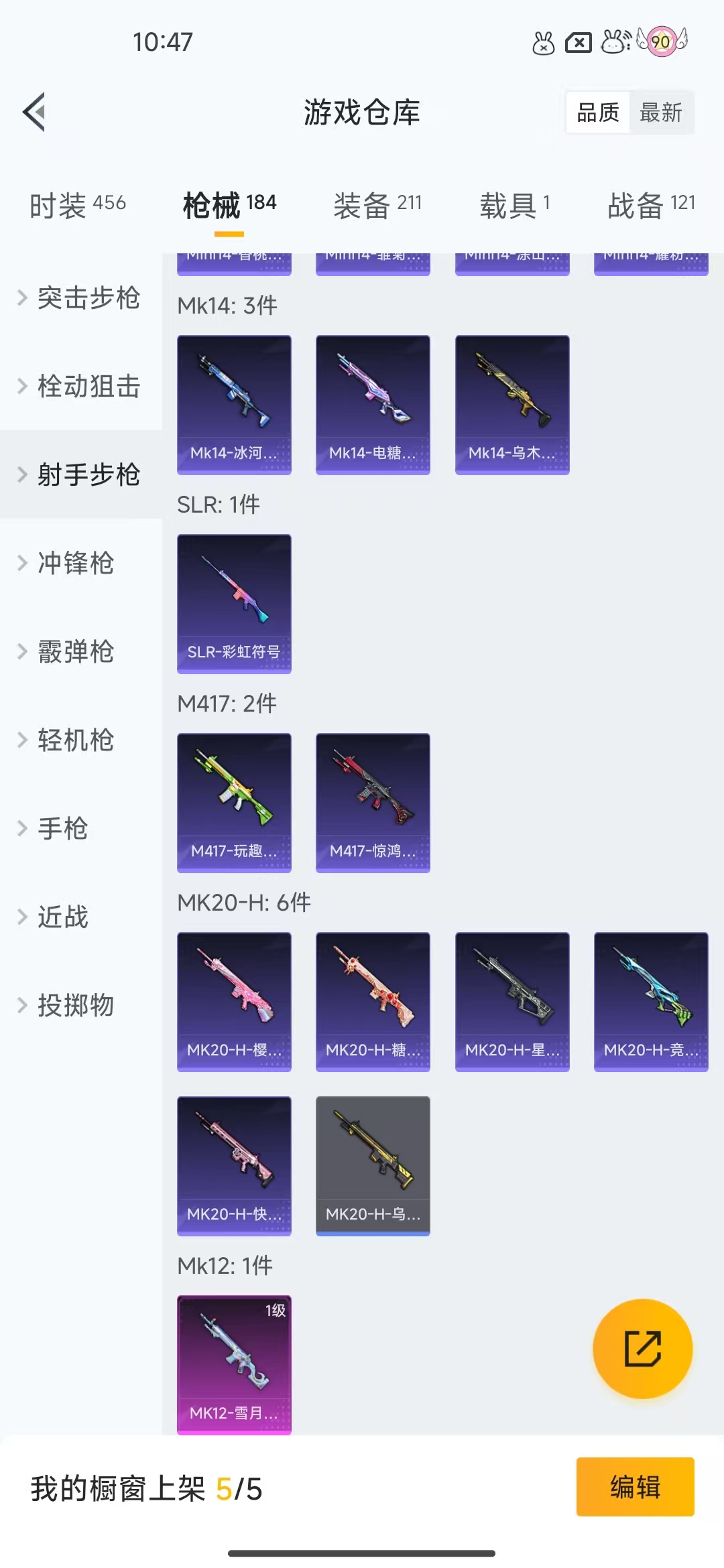This screenshot has width=724, height=1568.
Task: Select the 冲锋枪 category
Action: pos(75,563)
